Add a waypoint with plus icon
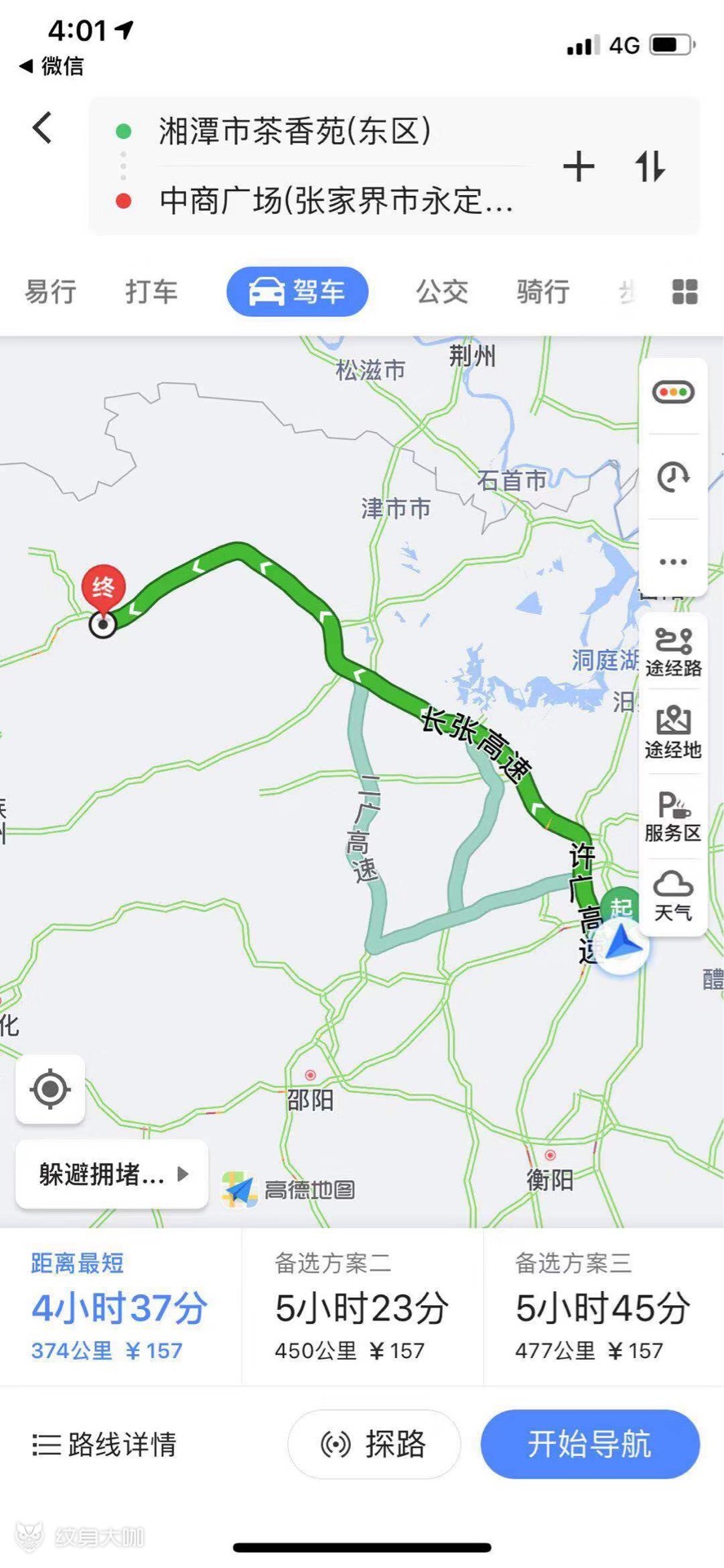724x1568 pixels. [x=579, y=167]
